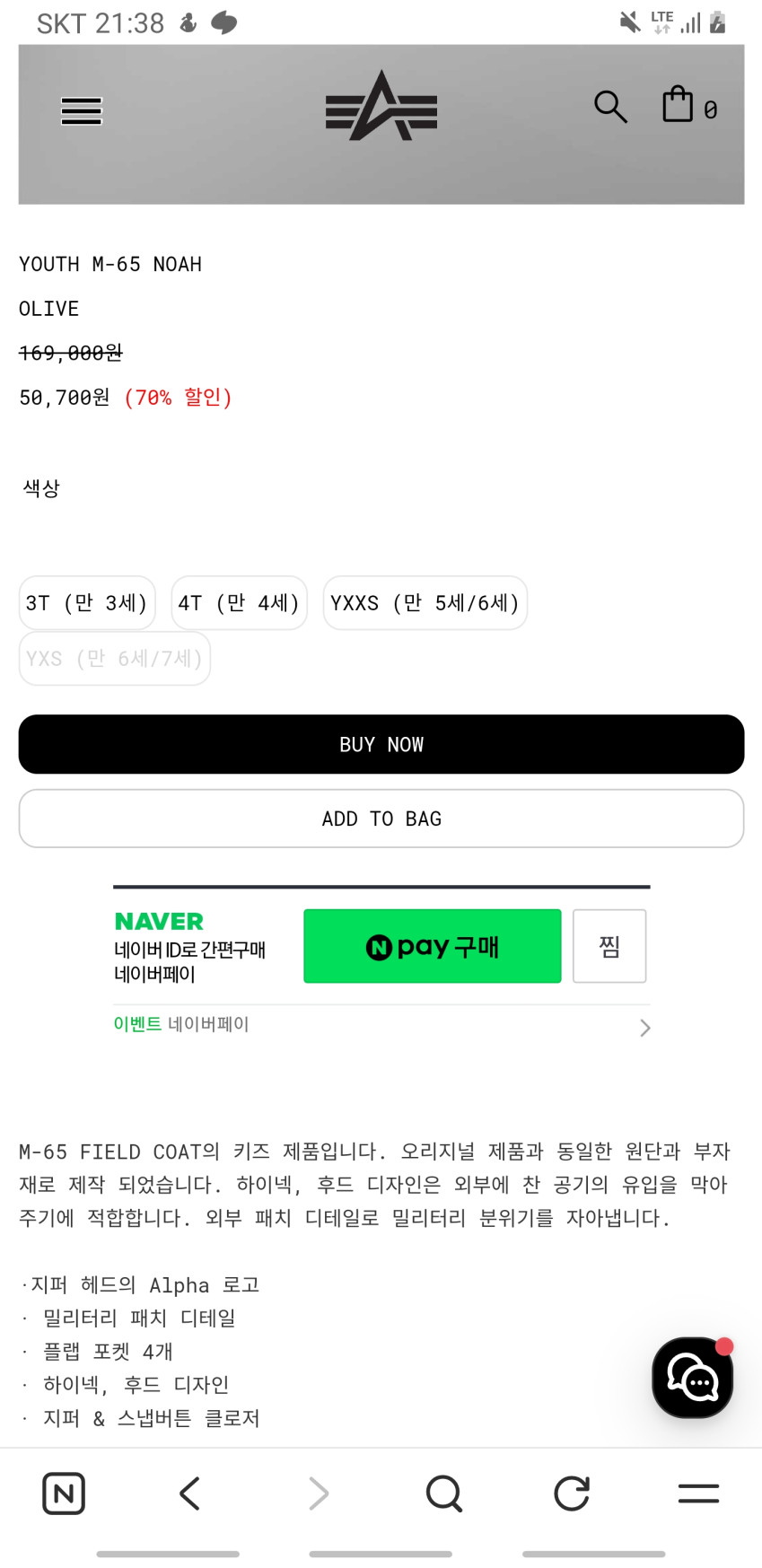Tap the BUY NOW button
The image size is (762, 1568).
pos(381,744)
